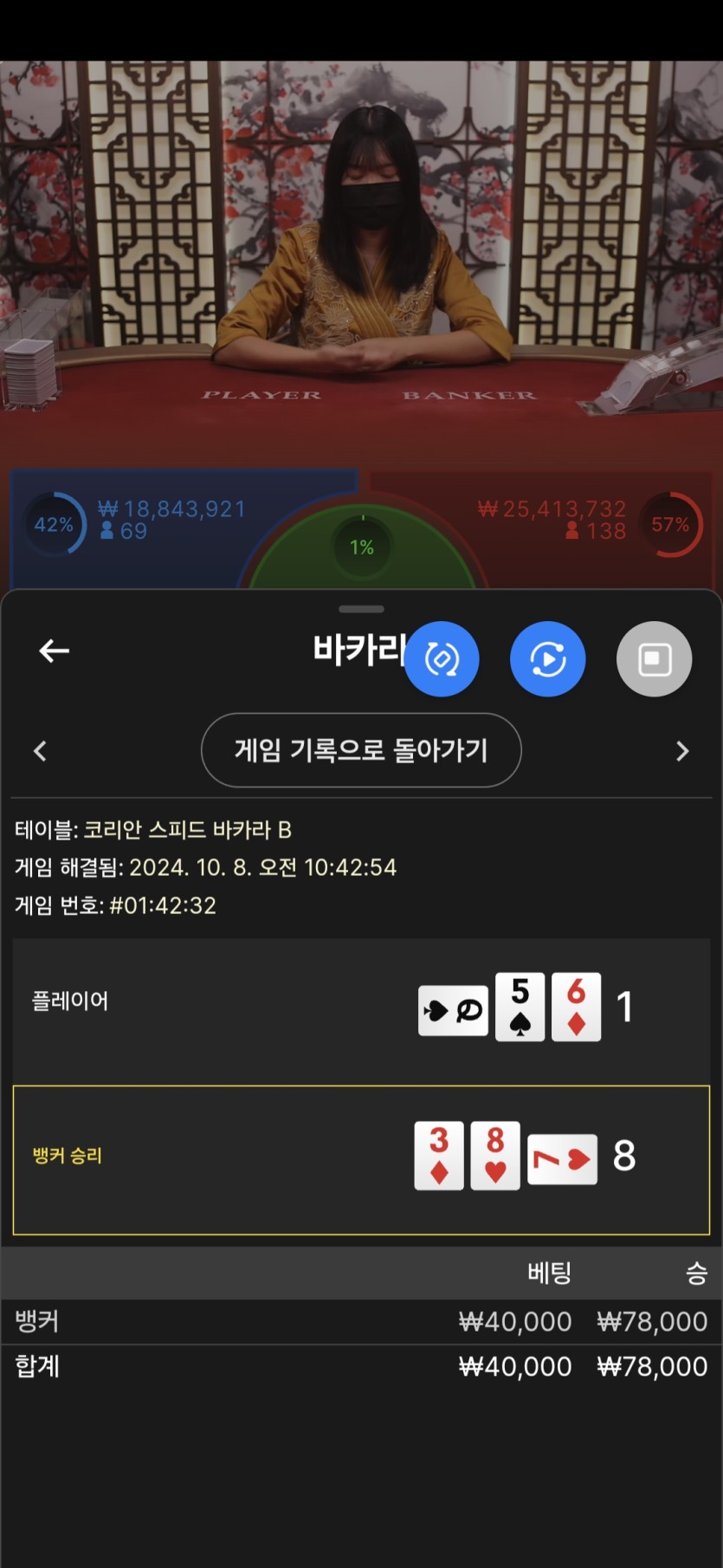Tap the blue replay icon button
Screen dimensions: 723x1568
(x=548, y=659)
